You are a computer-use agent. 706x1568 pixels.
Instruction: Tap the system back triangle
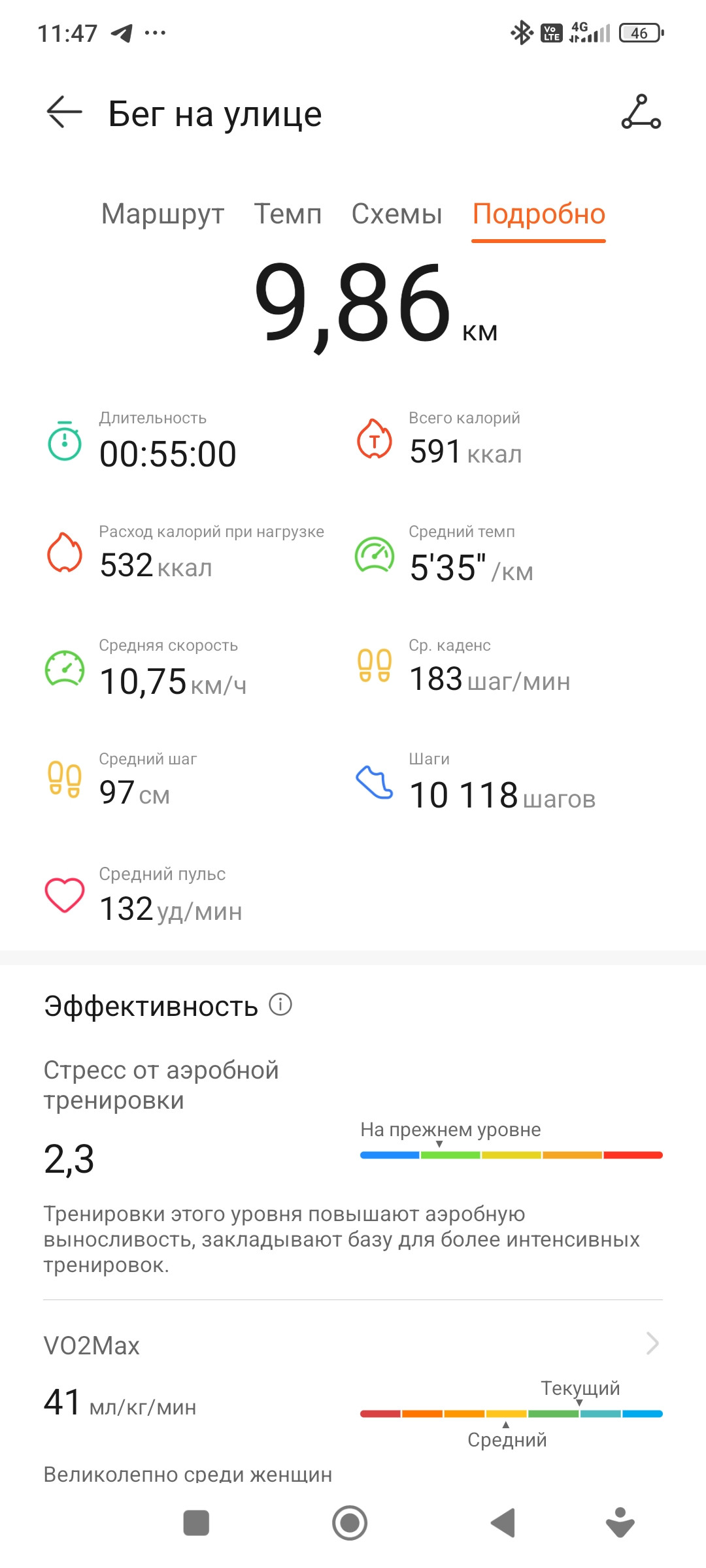(503, 1523)
